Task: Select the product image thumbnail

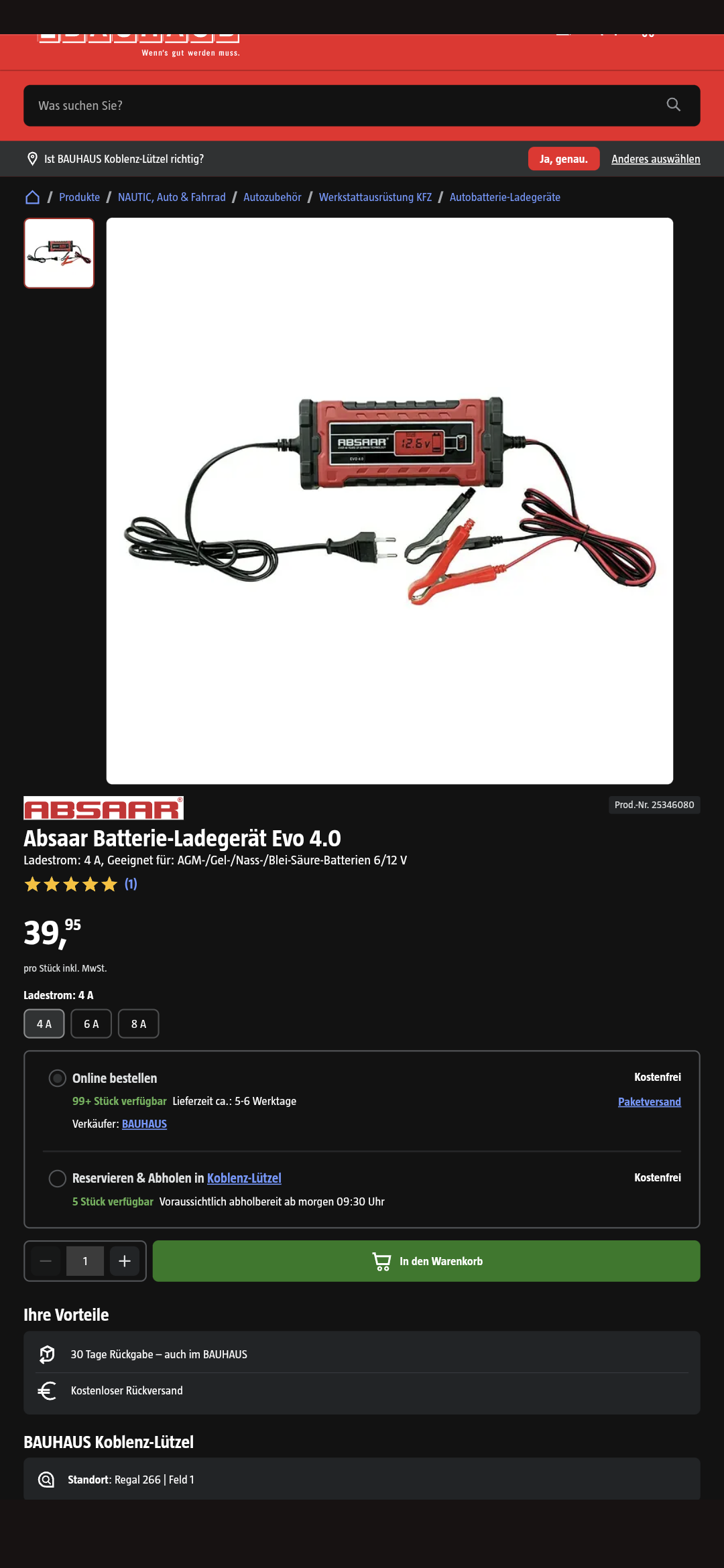Action: [59, 253]
